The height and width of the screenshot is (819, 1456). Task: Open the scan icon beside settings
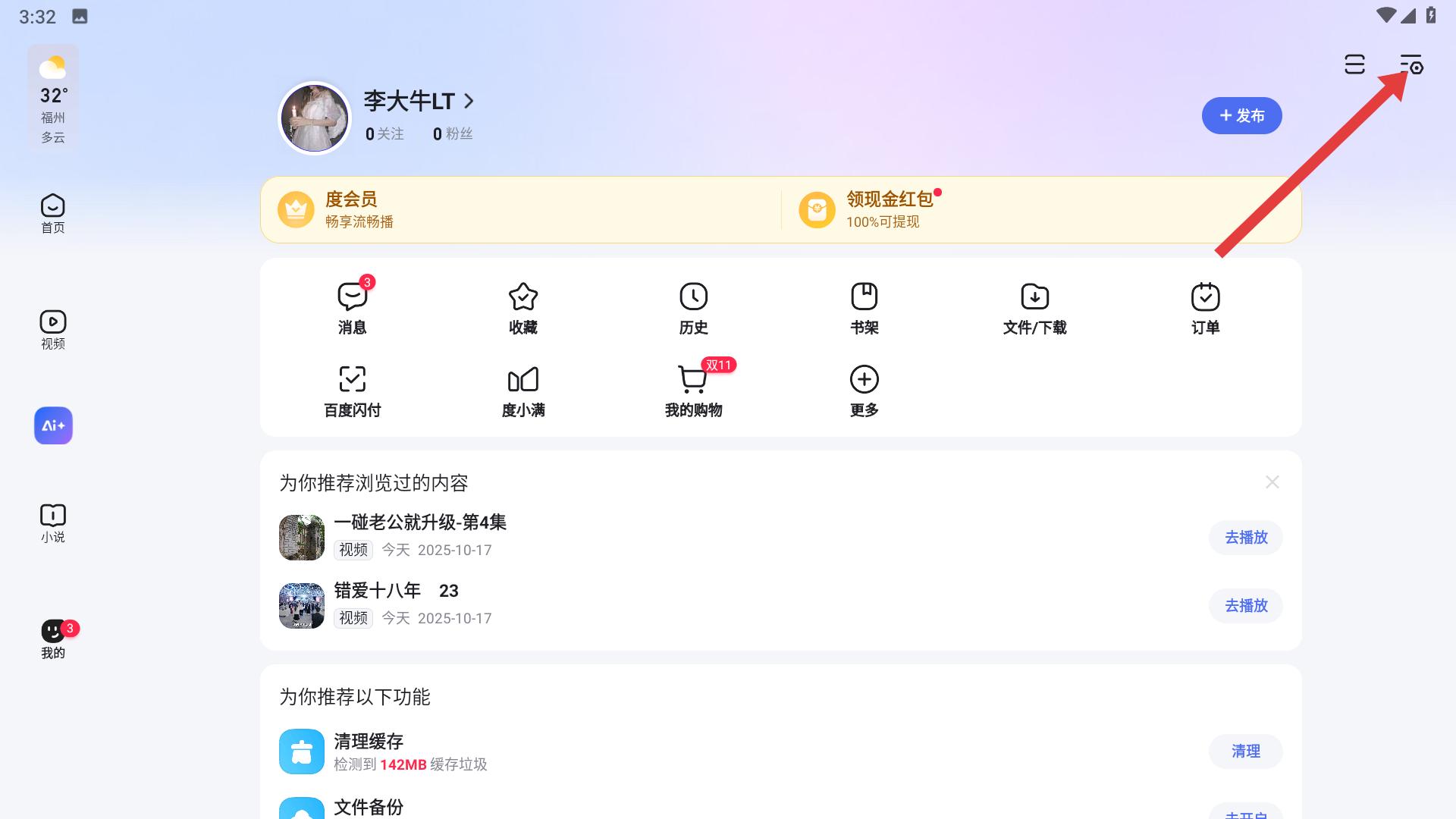pyautogui.click(x=1354, y=65)
